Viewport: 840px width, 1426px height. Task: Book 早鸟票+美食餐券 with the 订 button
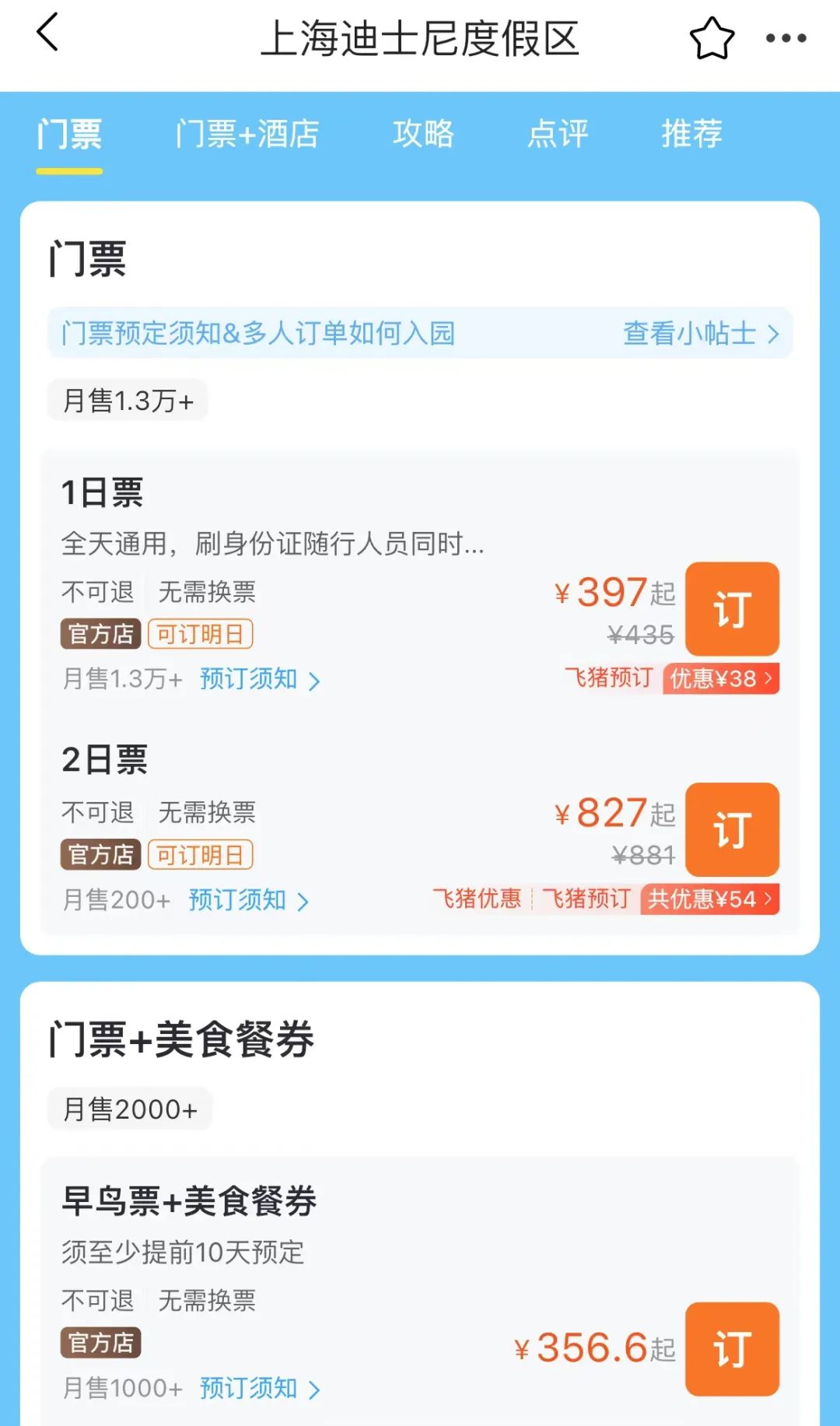click(732, 1349)
